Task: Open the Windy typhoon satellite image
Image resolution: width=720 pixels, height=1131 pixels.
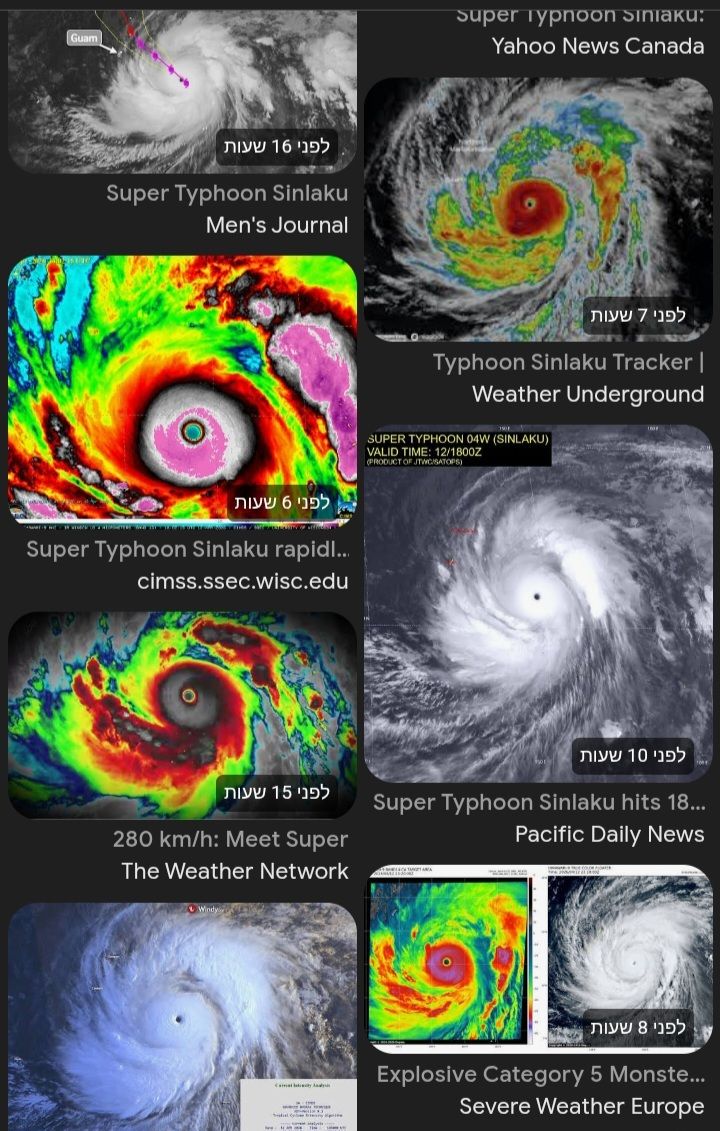Action: point(182,1015)
